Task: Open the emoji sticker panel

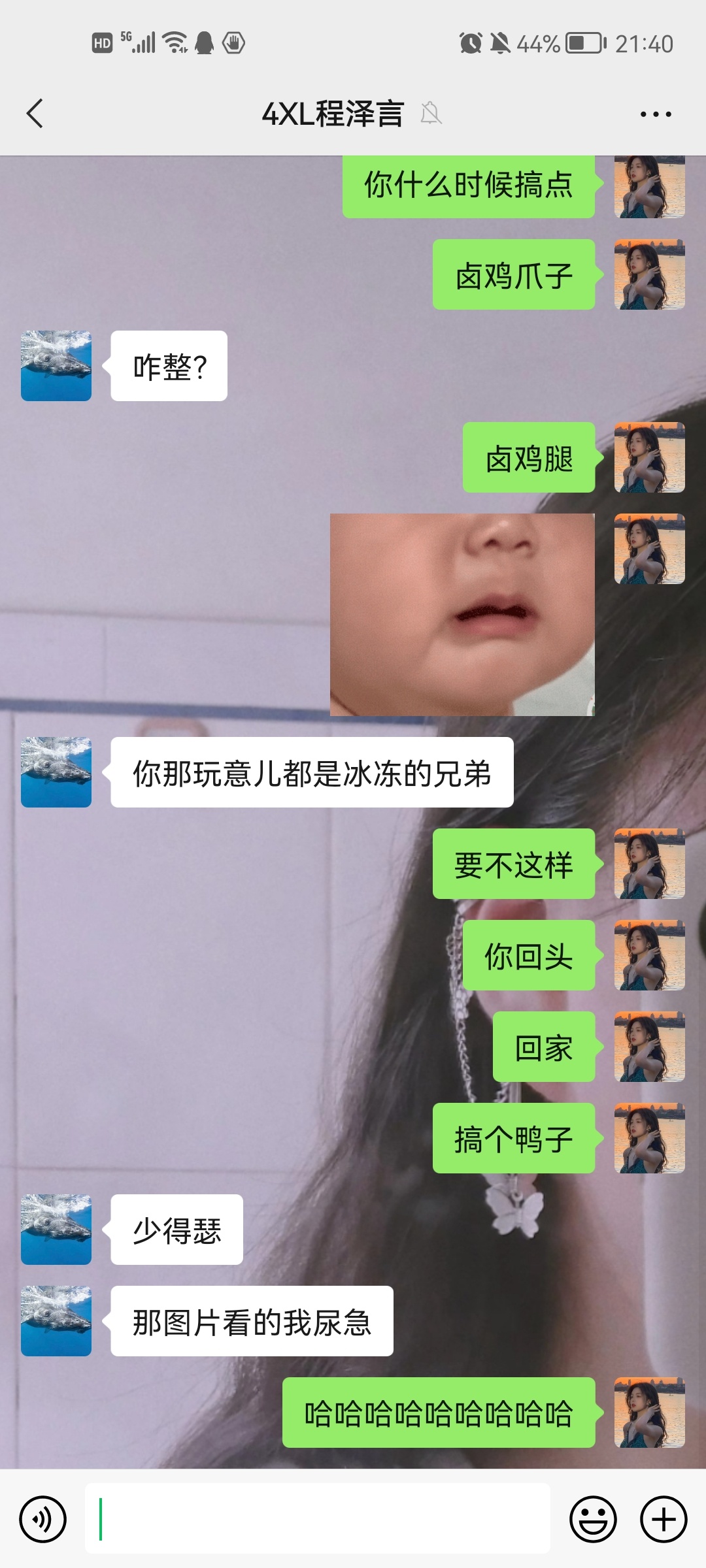Action: [x=593, y=1520]
